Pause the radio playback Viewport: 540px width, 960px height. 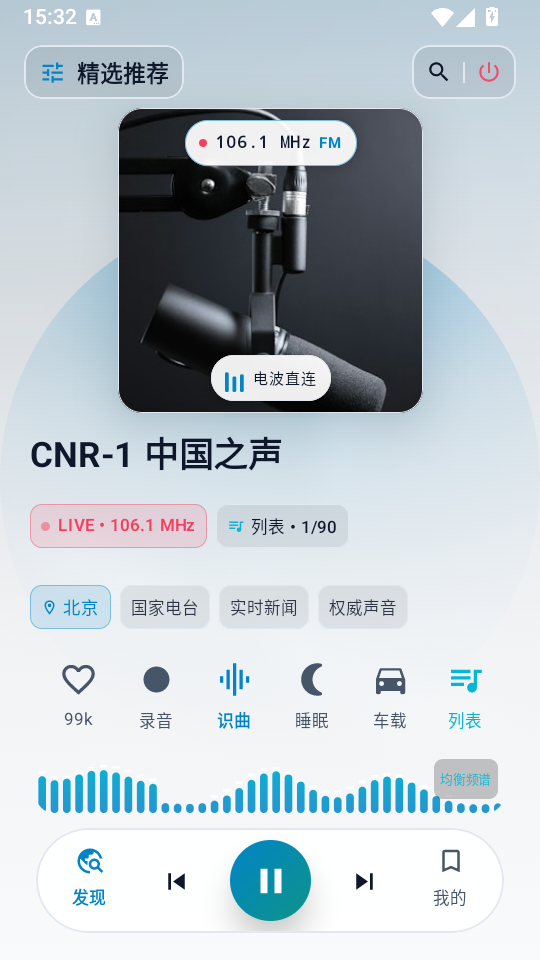pos(271,880)
